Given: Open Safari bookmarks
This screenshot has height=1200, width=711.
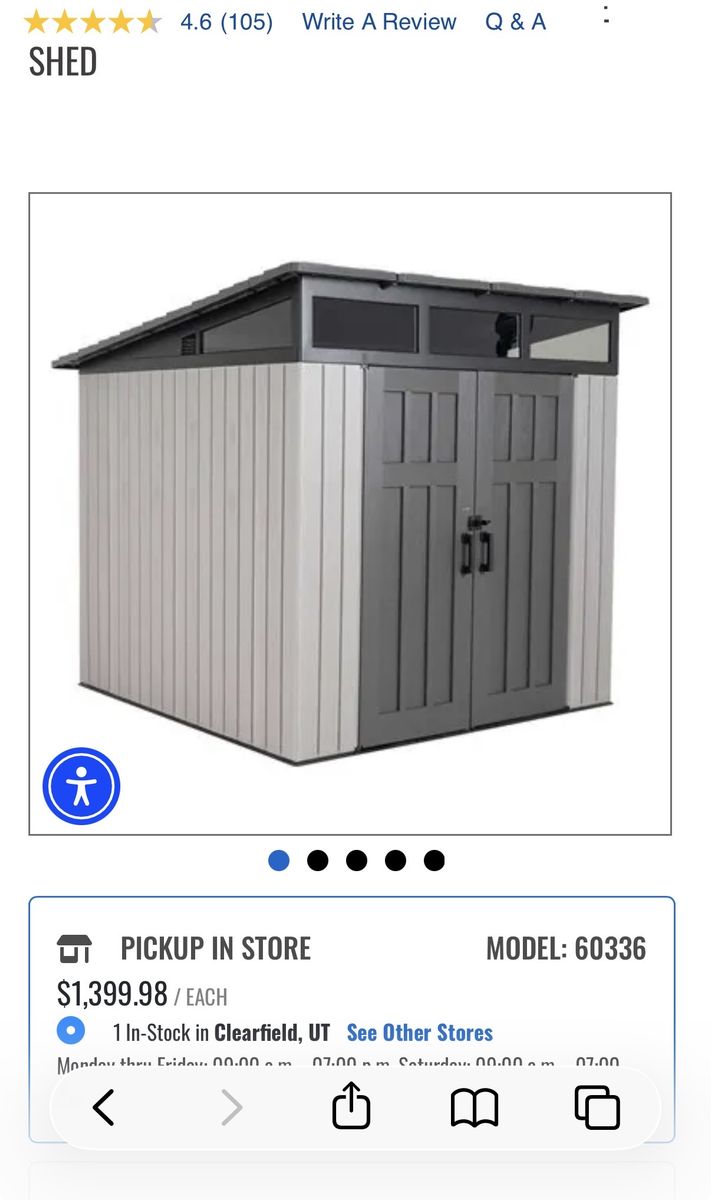Looking at the screenshot, I should click(474, 1107).
